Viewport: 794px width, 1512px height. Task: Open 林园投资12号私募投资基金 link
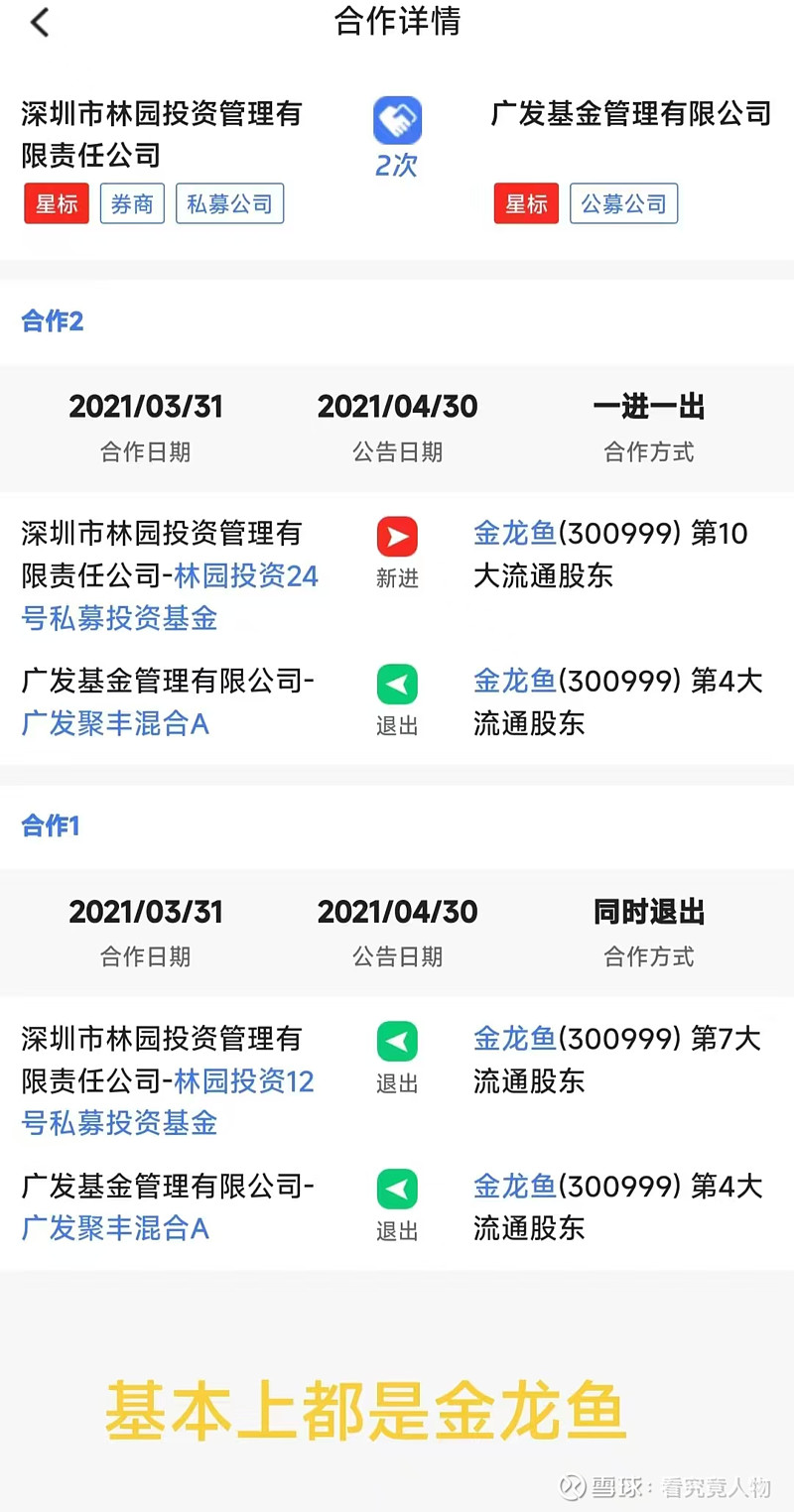pyautogui.click(x=167, y=1102)
